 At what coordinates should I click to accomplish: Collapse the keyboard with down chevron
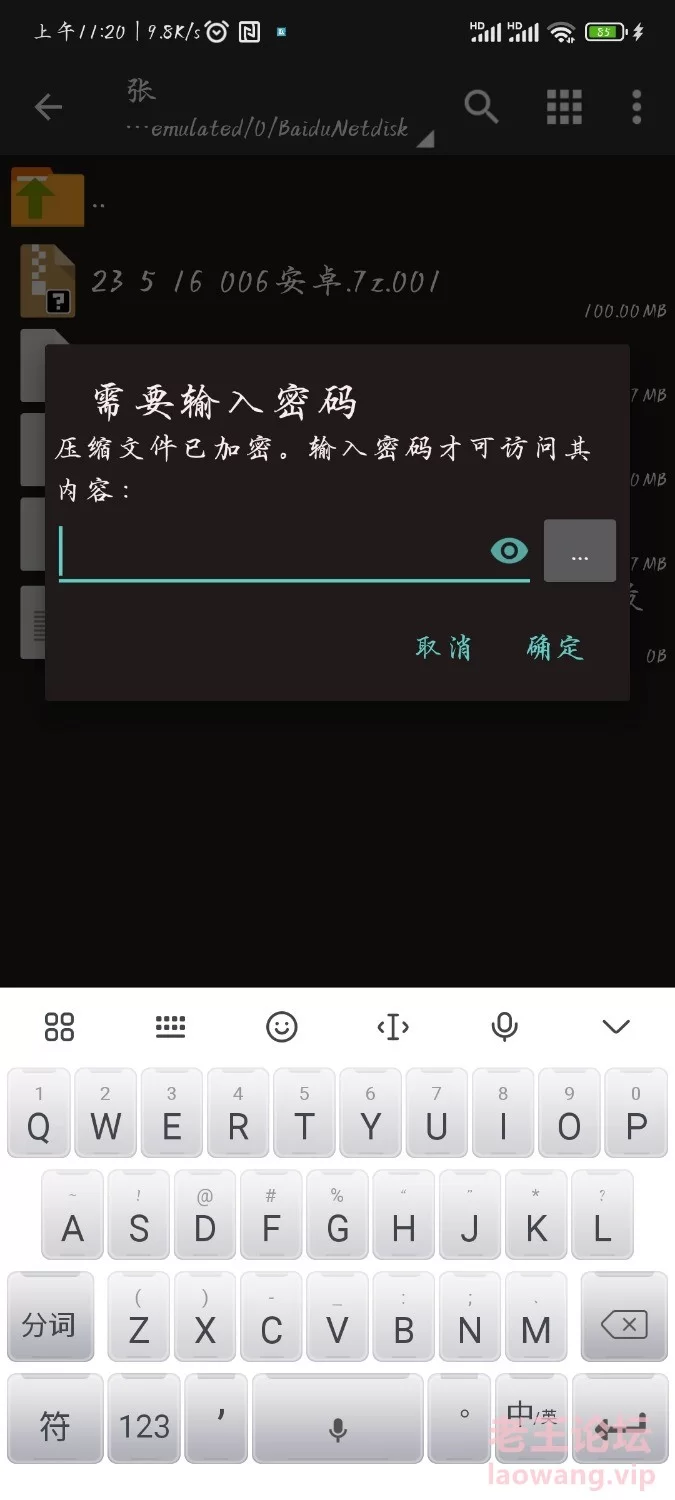click(616, 1026)
